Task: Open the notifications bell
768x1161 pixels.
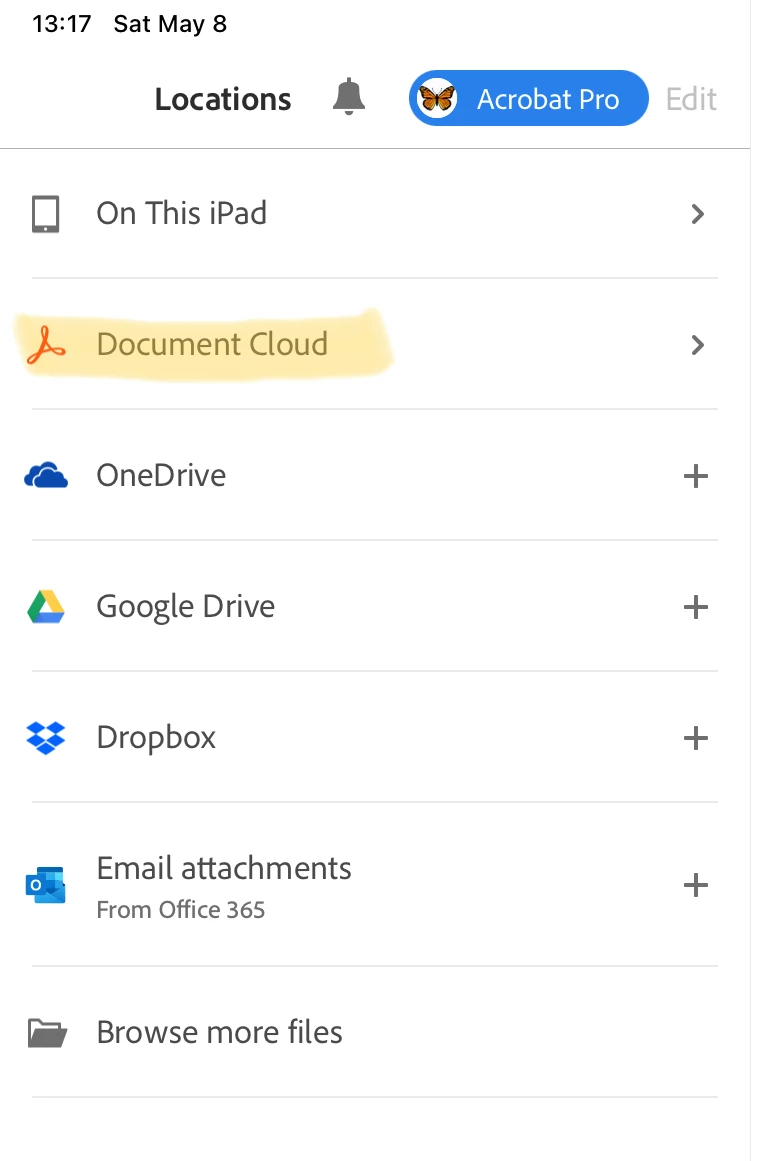Action: (349, 98)
